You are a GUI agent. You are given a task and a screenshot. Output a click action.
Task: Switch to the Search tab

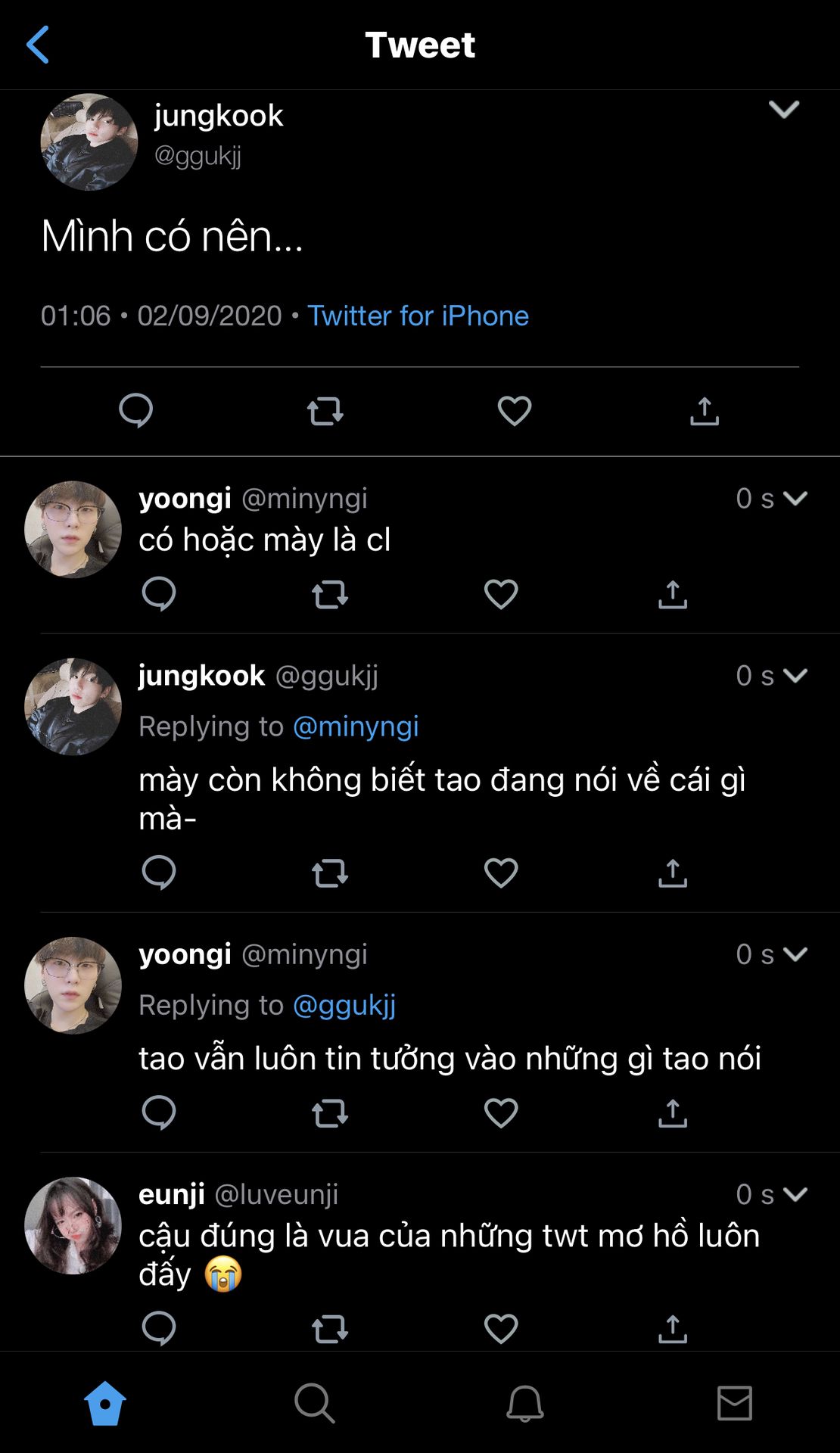point(314,1403)
